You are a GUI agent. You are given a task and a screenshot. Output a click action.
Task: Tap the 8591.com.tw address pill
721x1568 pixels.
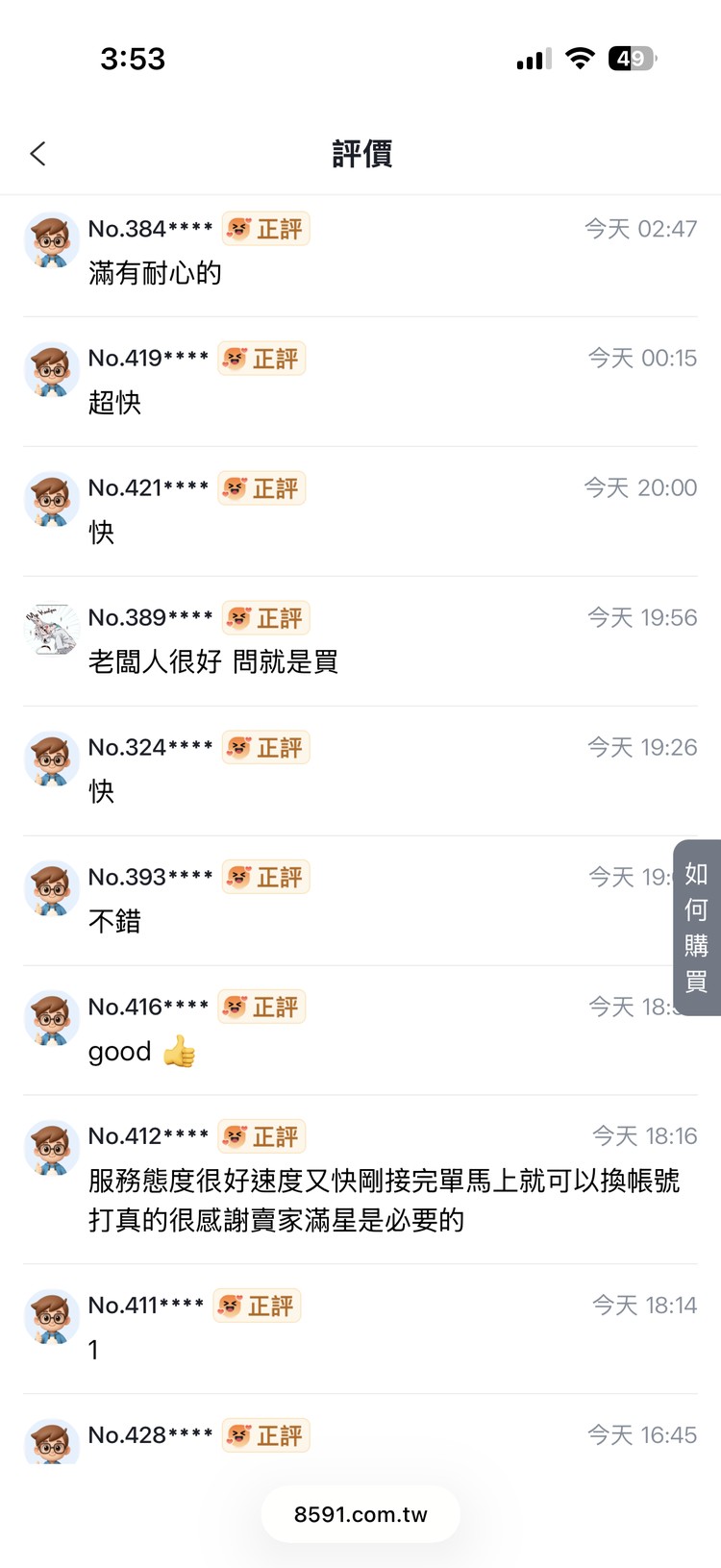point(360,1513)
